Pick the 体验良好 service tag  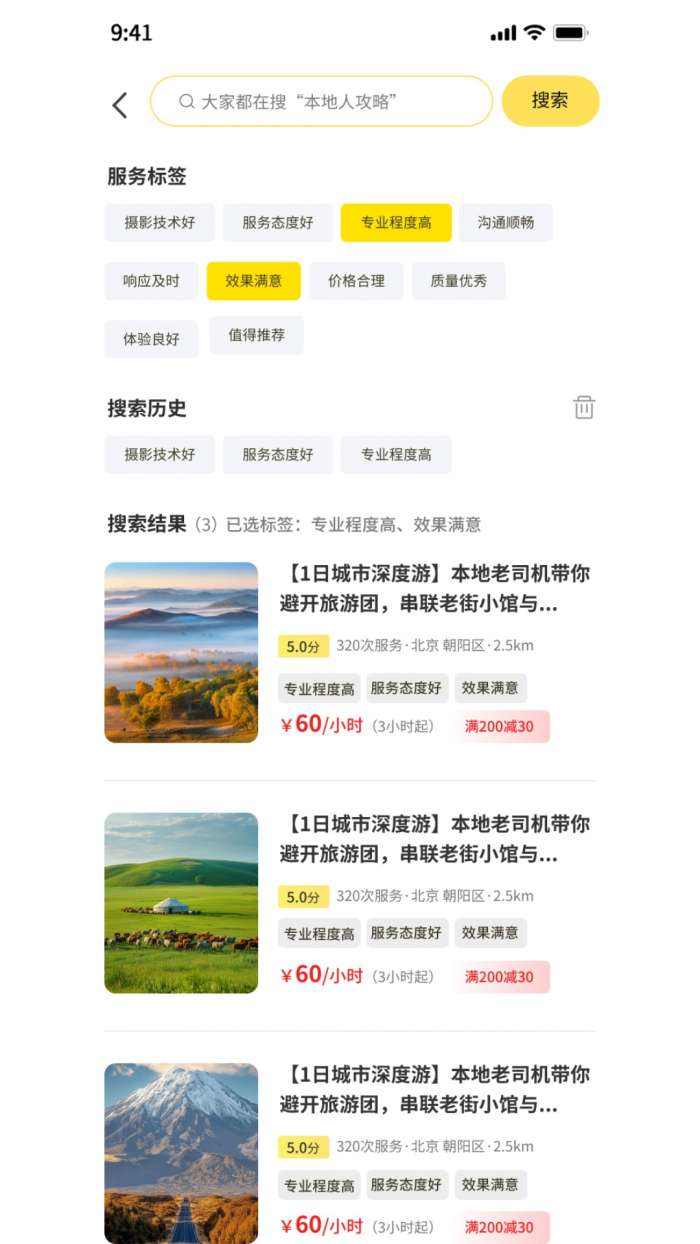pyautogui.click(x=151, y=339)
